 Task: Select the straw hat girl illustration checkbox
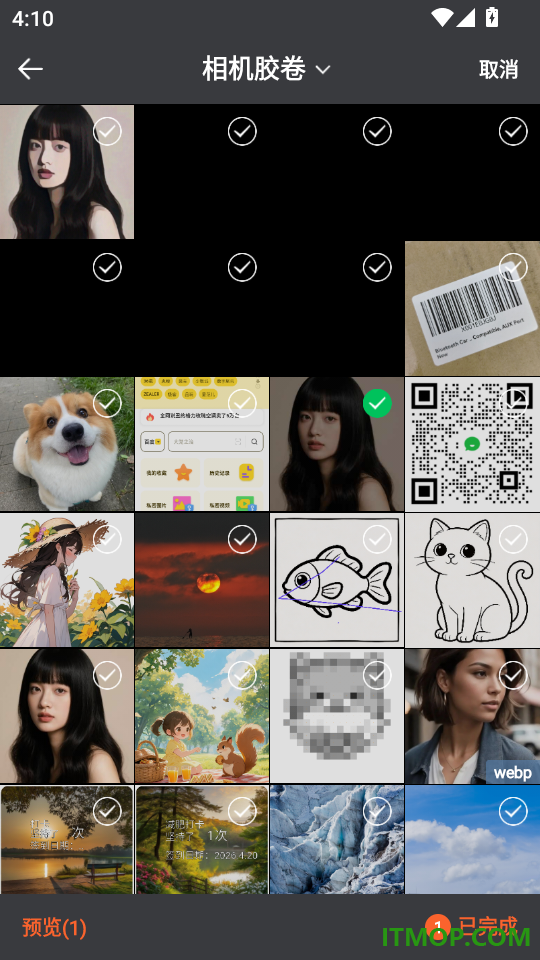[x=107, y=539]
